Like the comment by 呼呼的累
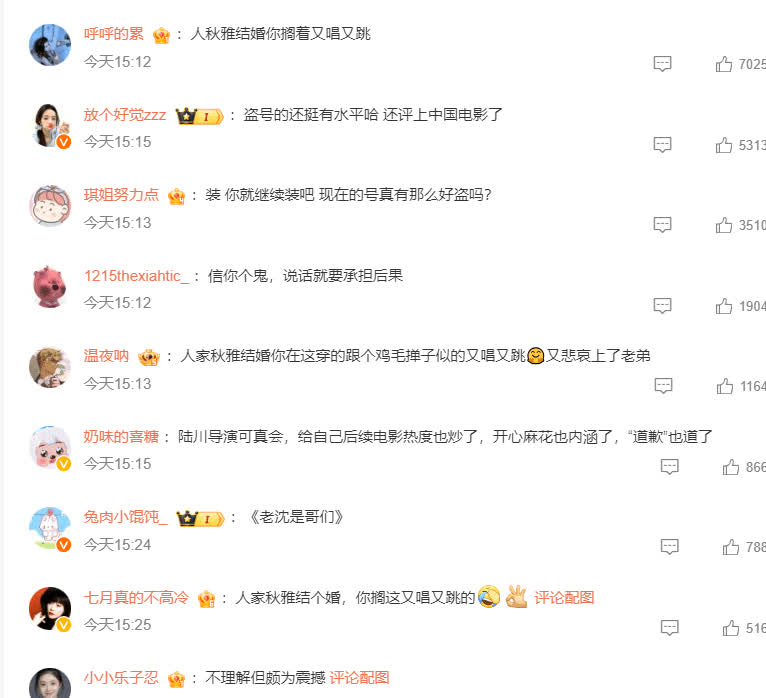The image size is (766, 698). click(x=724, y=64)
